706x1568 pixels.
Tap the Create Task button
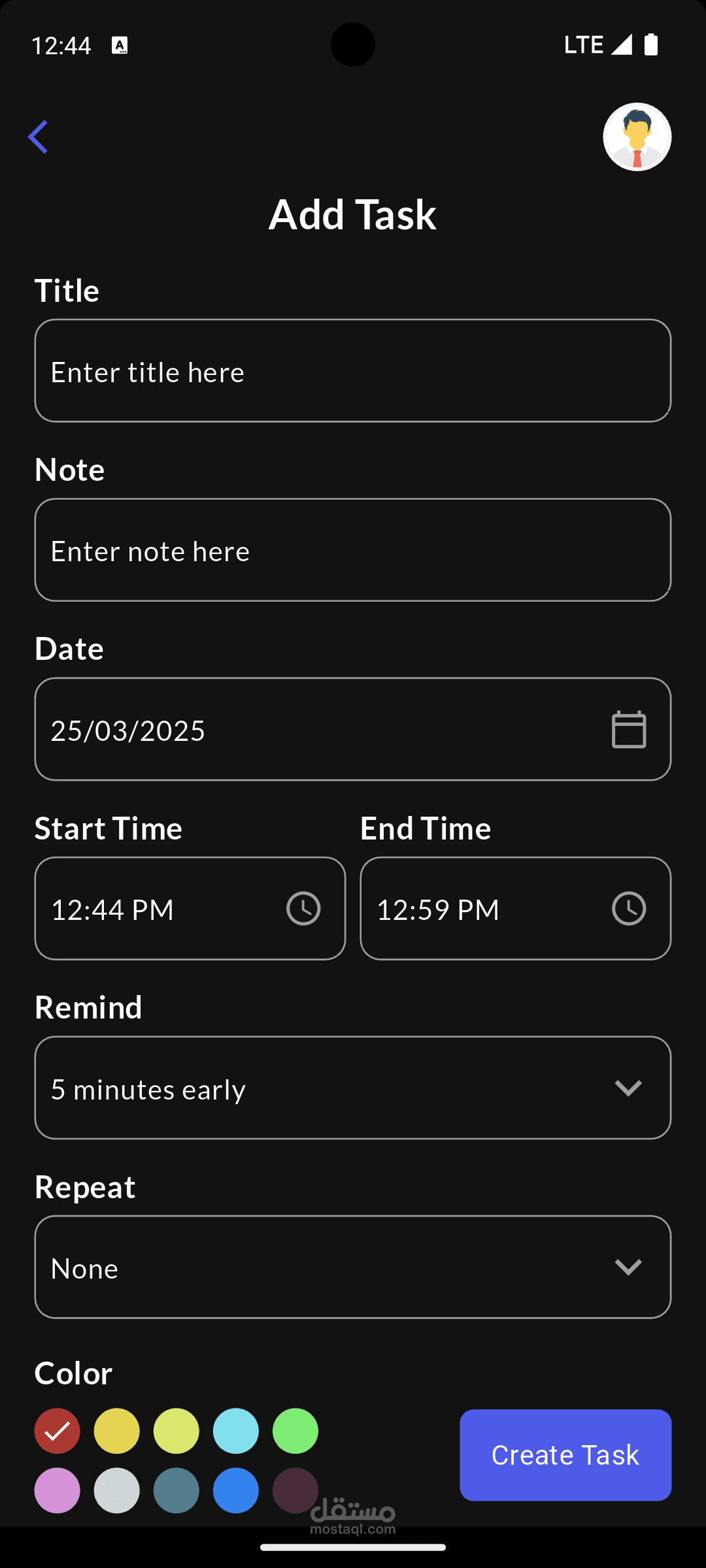click(x=565, y=1455)
